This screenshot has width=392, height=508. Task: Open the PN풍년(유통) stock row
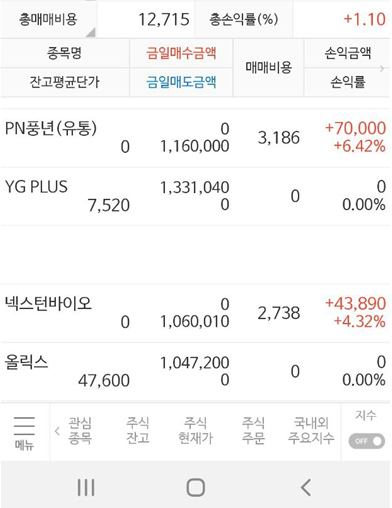195,137
